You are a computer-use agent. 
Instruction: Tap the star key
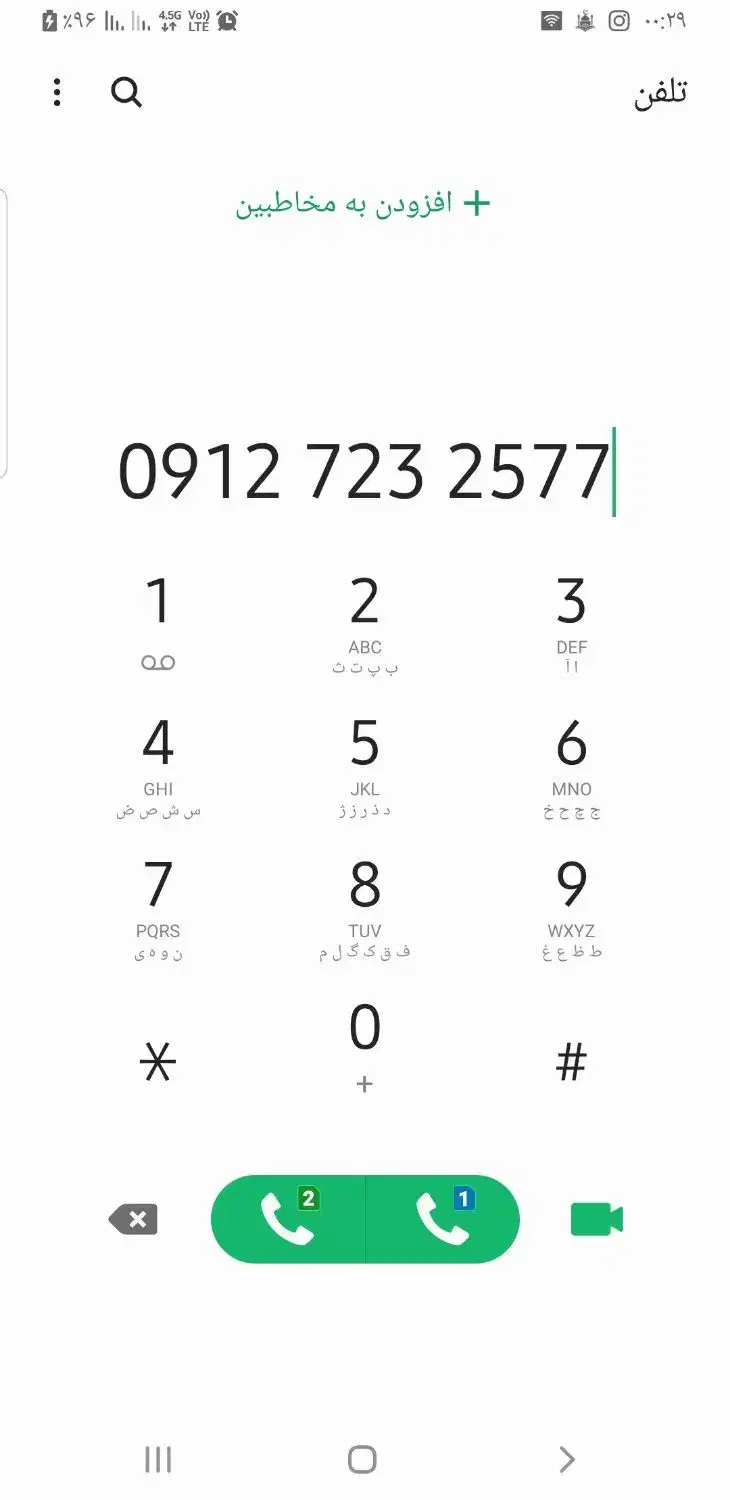pyautogui.click(x=158, y=1062)
